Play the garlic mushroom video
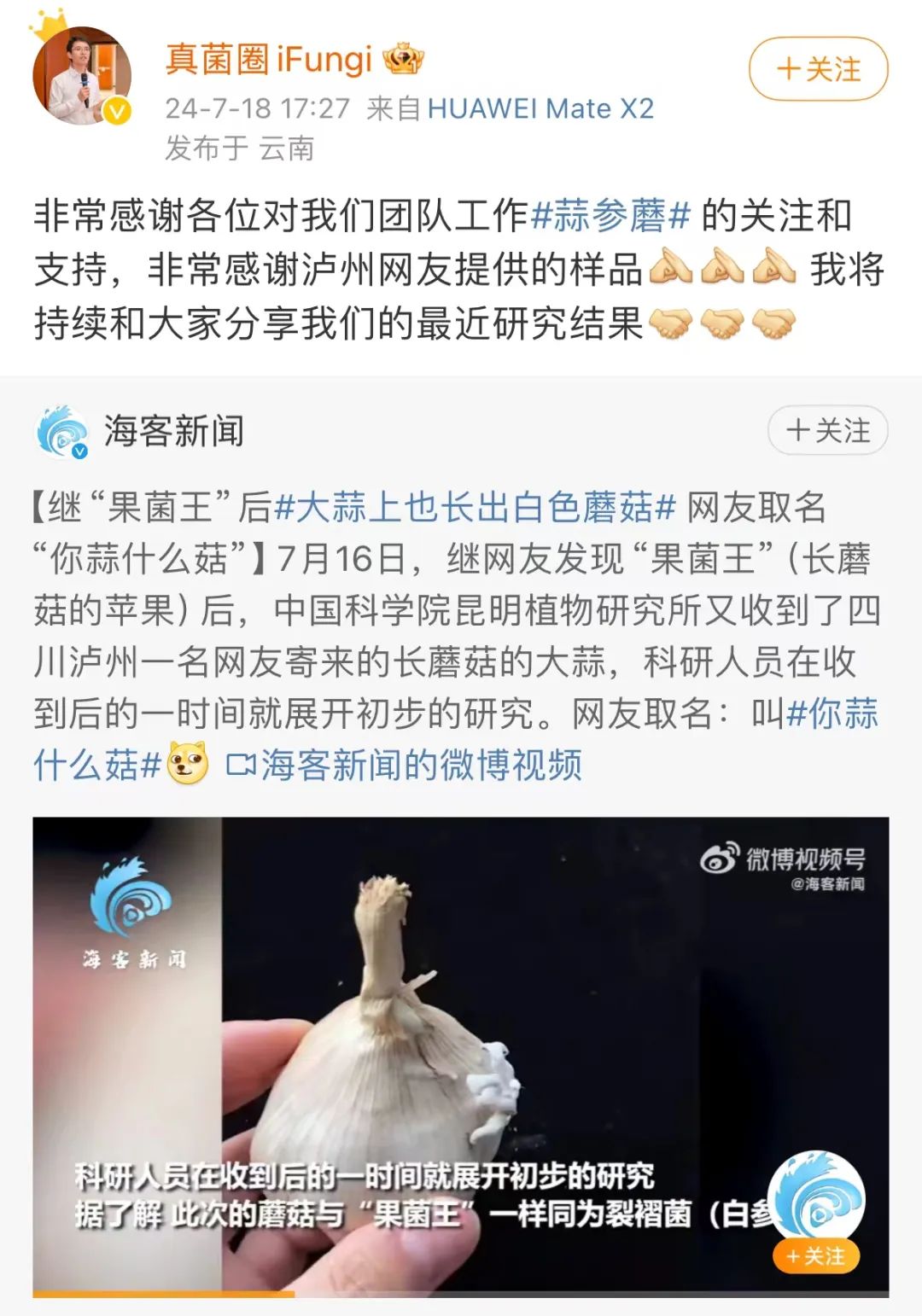 pos(461,1054)
